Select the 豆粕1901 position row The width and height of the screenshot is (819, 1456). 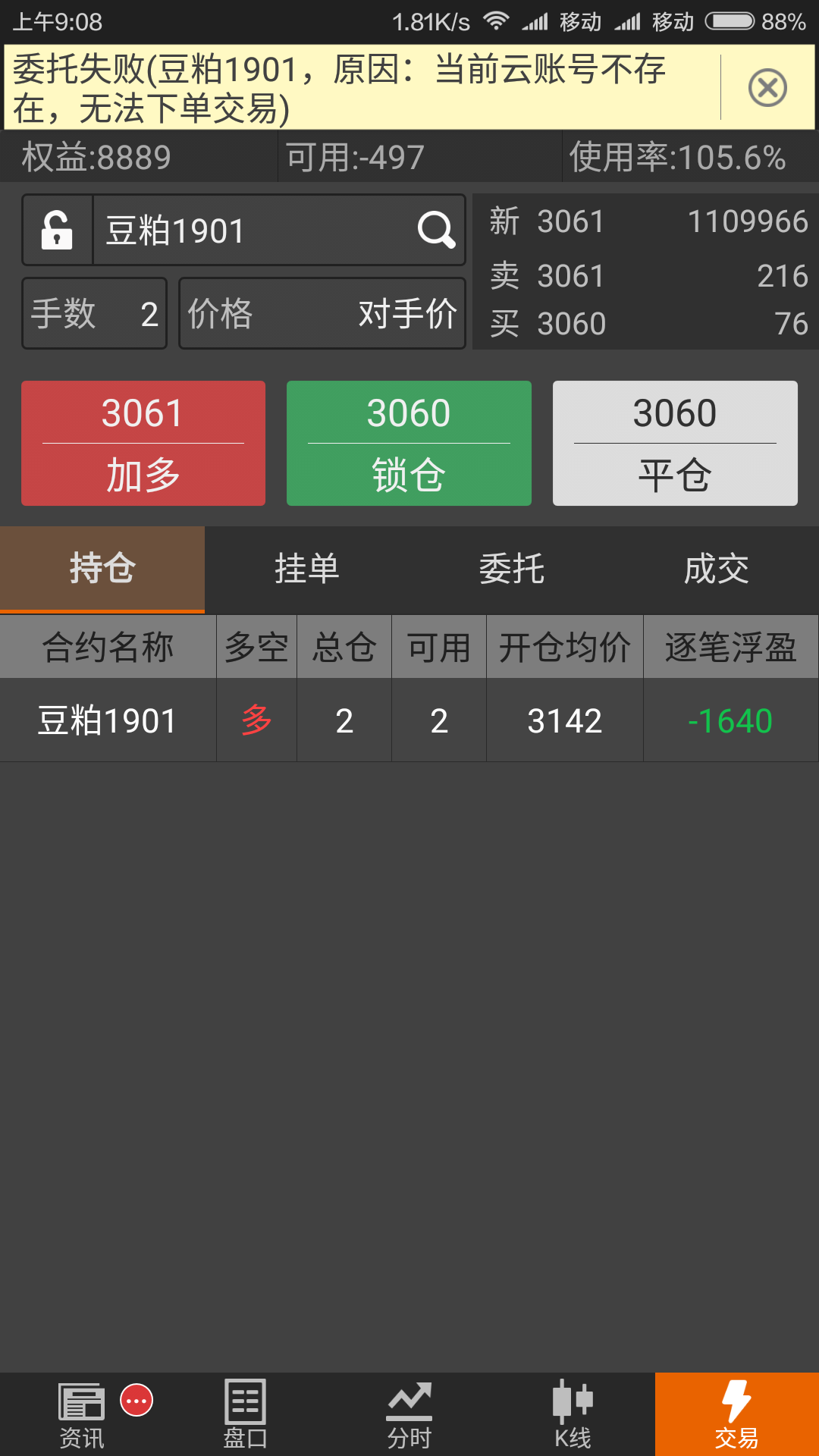click(x=409, y=720)
